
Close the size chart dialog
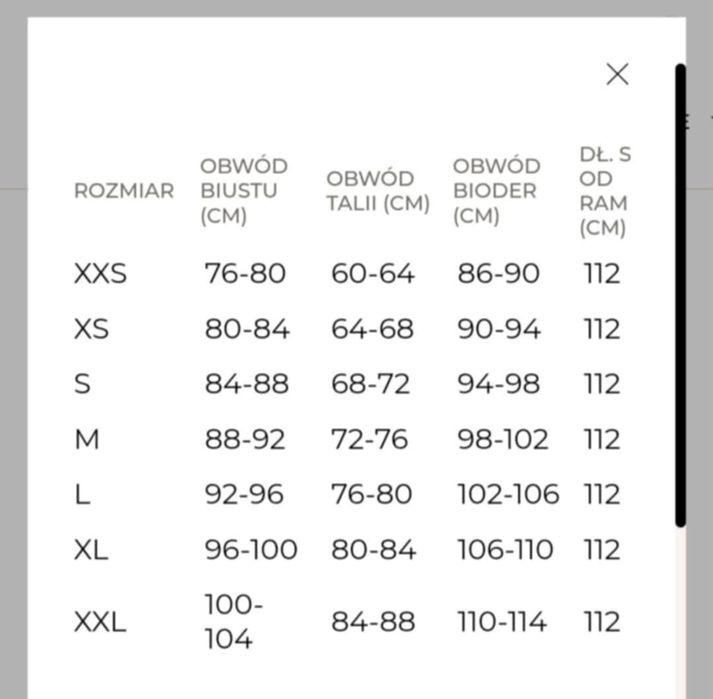pyautogui.click(x=617, y=74)
